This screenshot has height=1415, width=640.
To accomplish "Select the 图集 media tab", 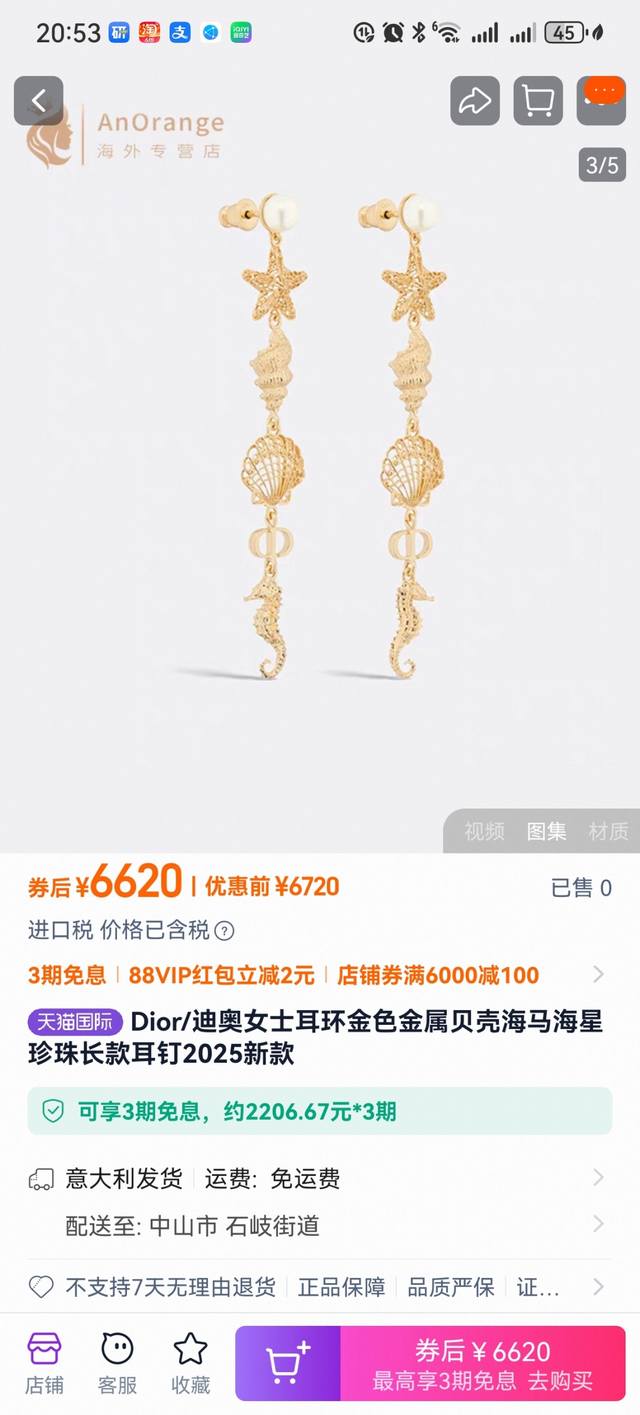I will coord(547,831).
